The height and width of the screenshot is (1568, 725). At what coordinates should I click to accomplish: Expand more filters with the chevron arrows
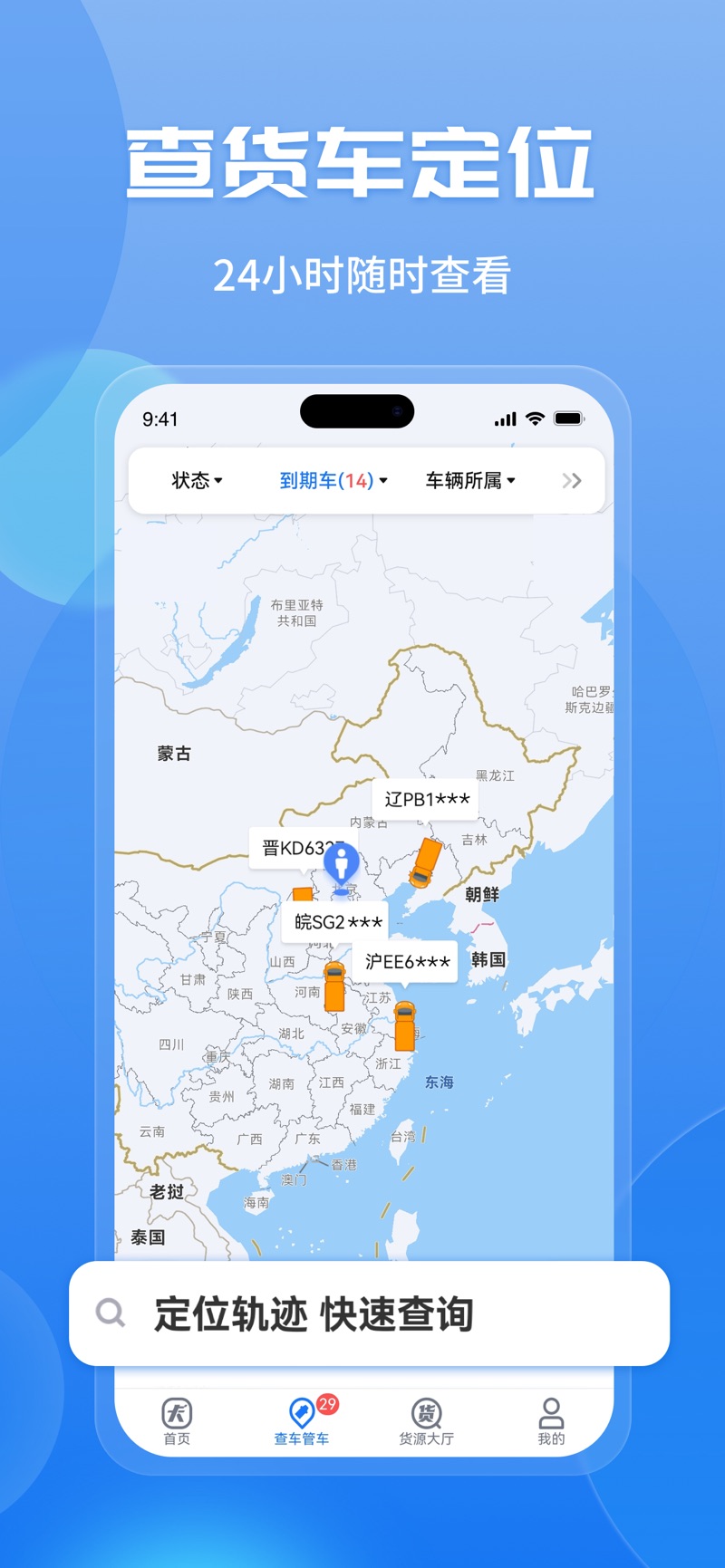pyautogui.click(x=572, y=481)
